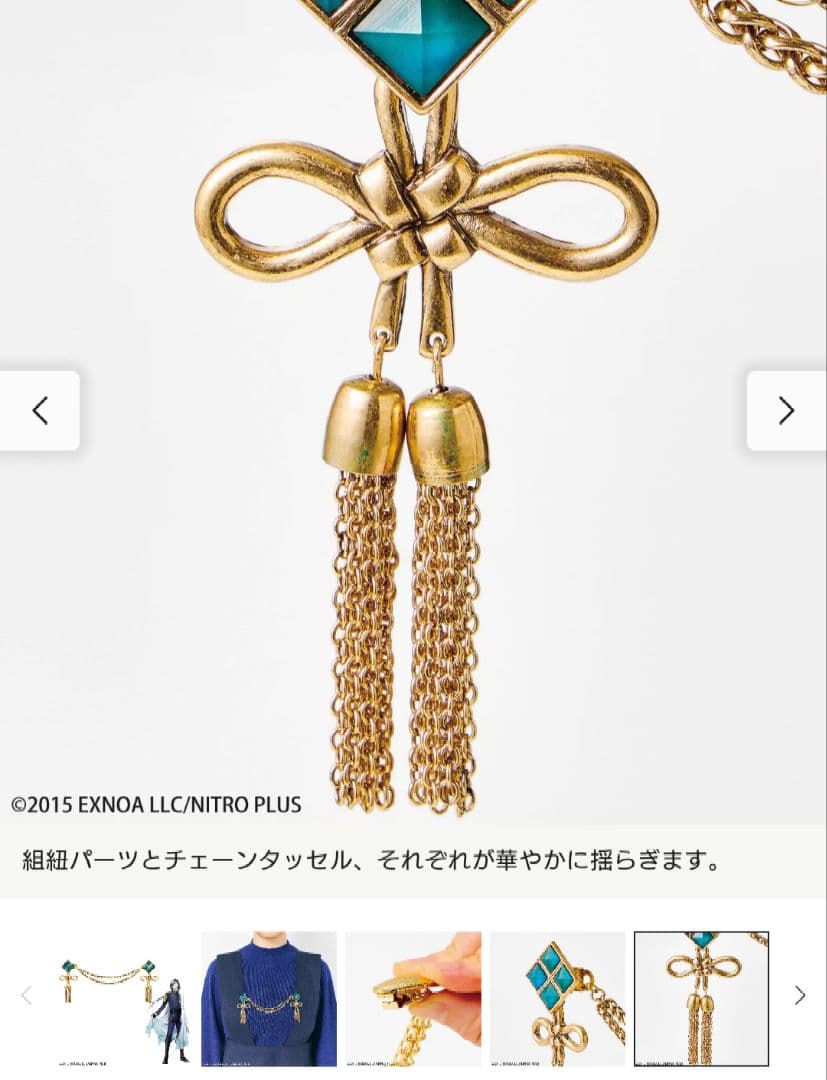This screenshot has height=1080, width=827.
Task: Open the next product photo with the right arrow
Action: tap(785, 411)
